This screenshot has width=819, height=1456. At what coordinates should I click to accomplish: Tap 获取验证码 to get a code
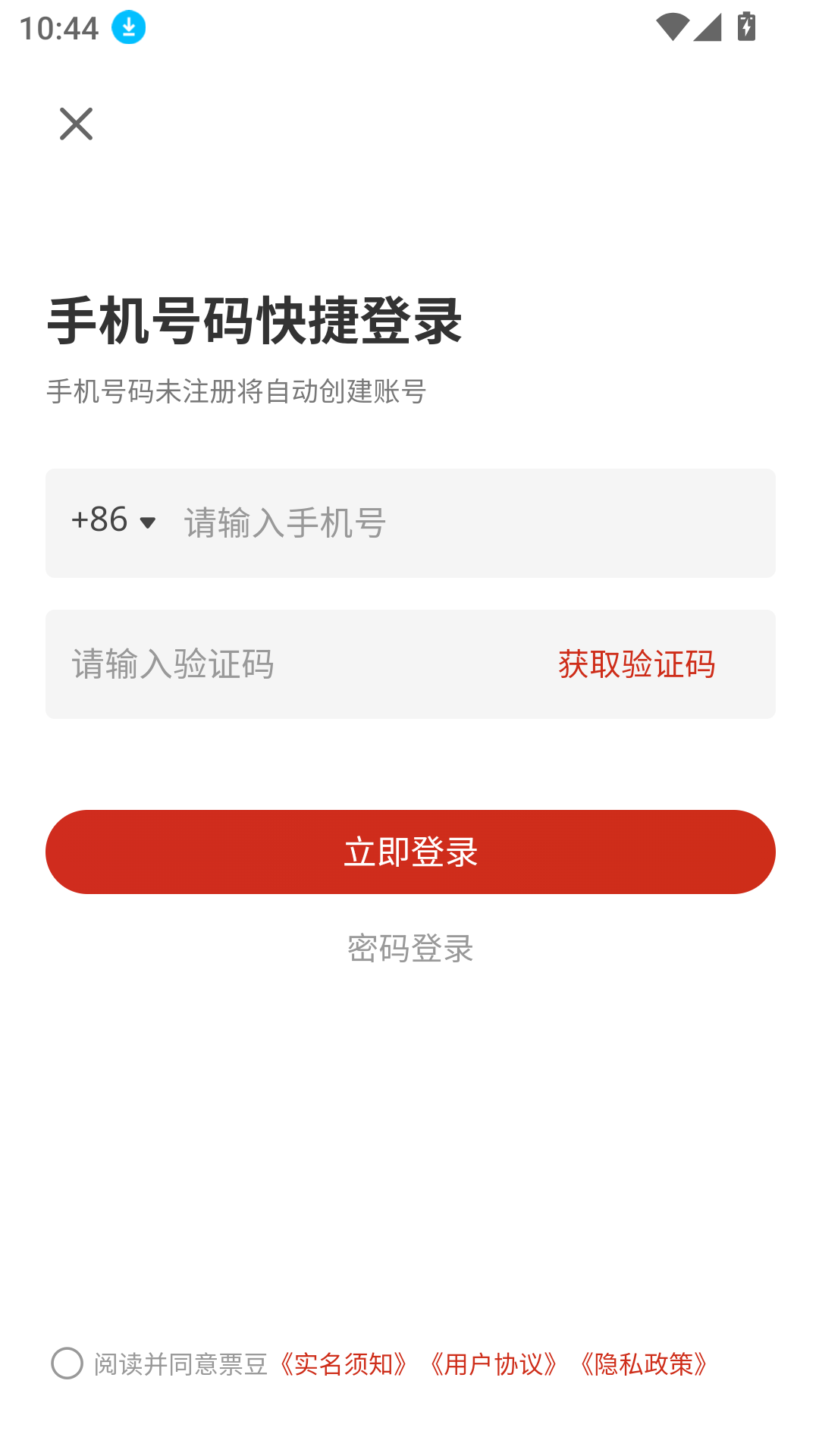636,664
